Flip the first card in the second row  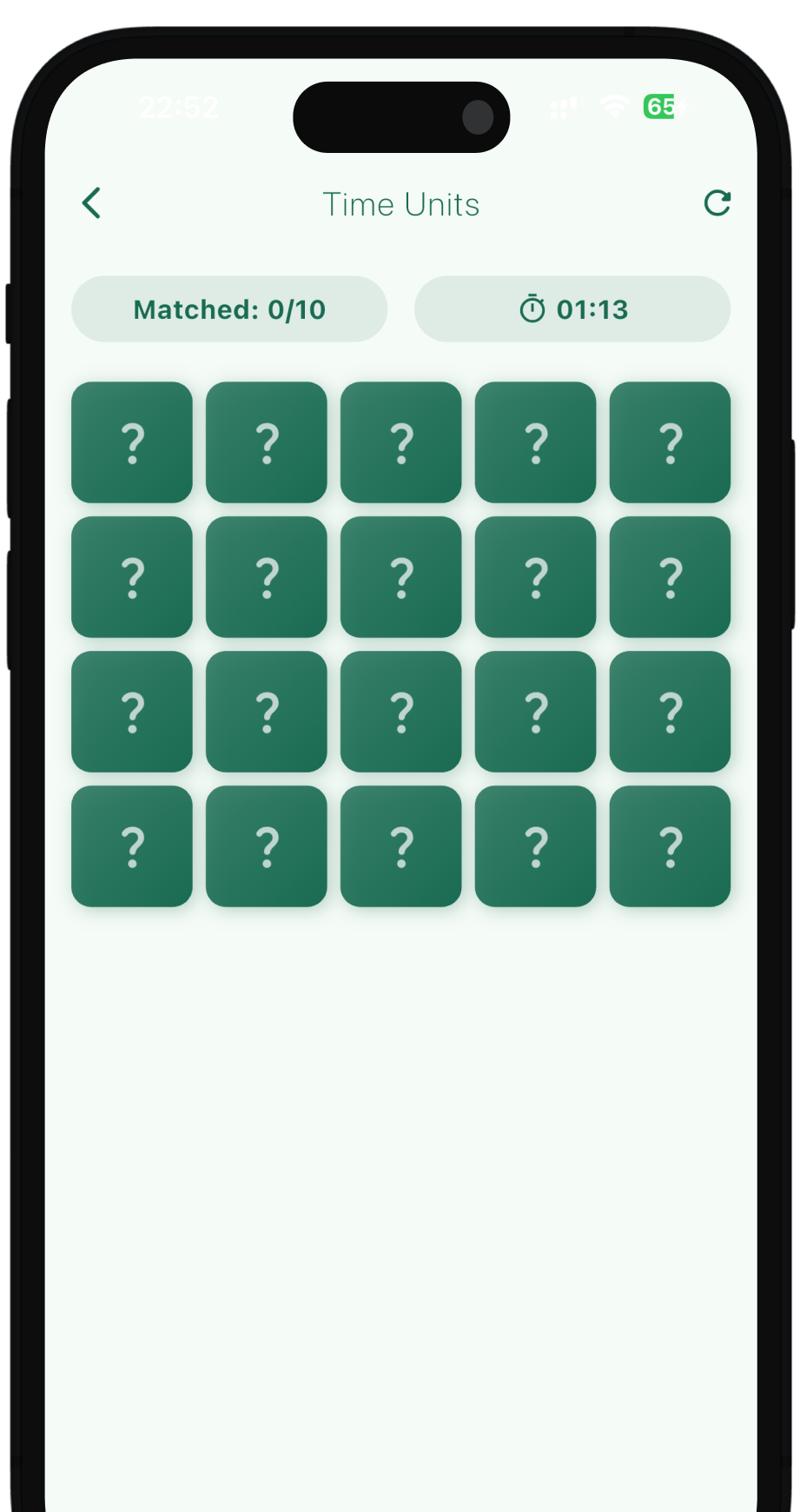coord(131,577)
